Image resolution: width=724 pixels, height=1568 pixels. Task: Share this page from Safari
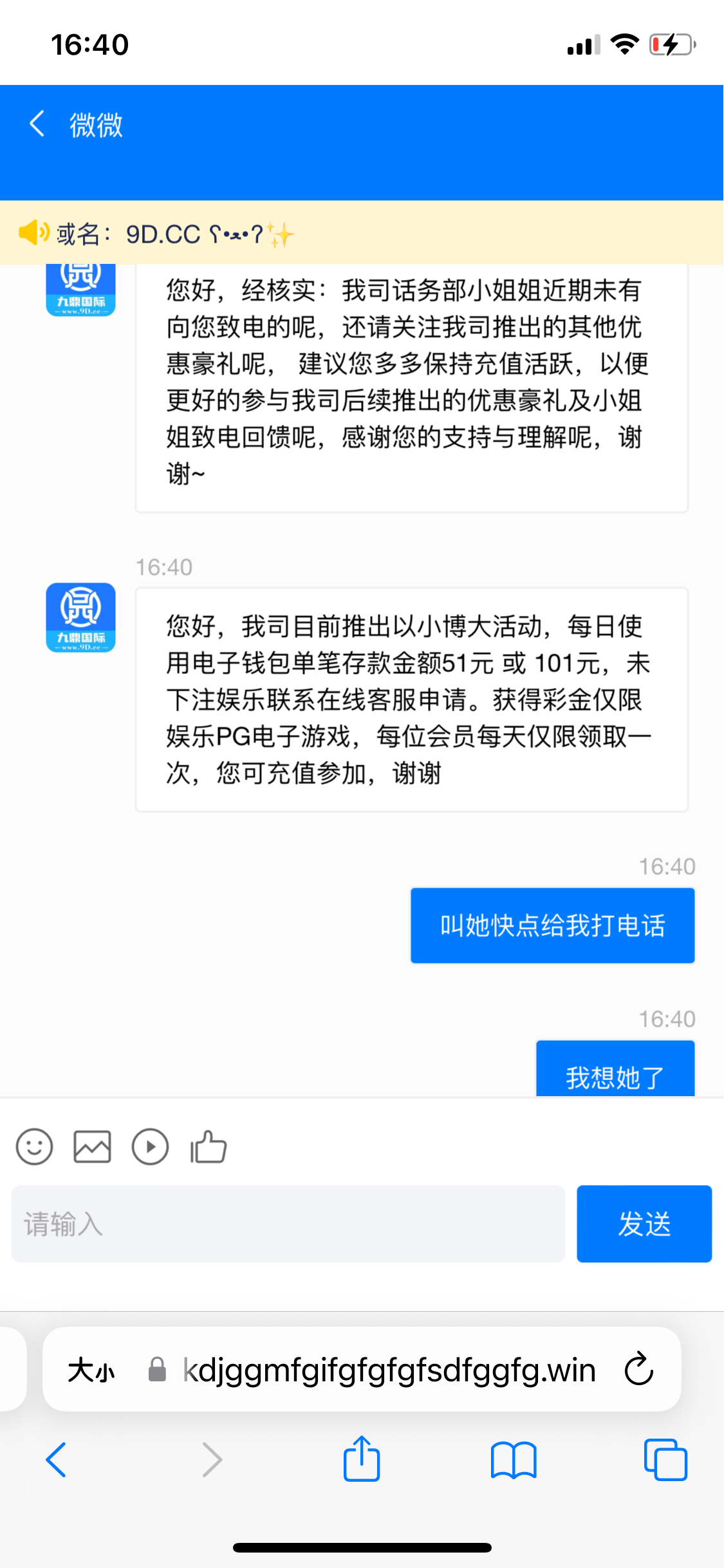point(362,1458)
